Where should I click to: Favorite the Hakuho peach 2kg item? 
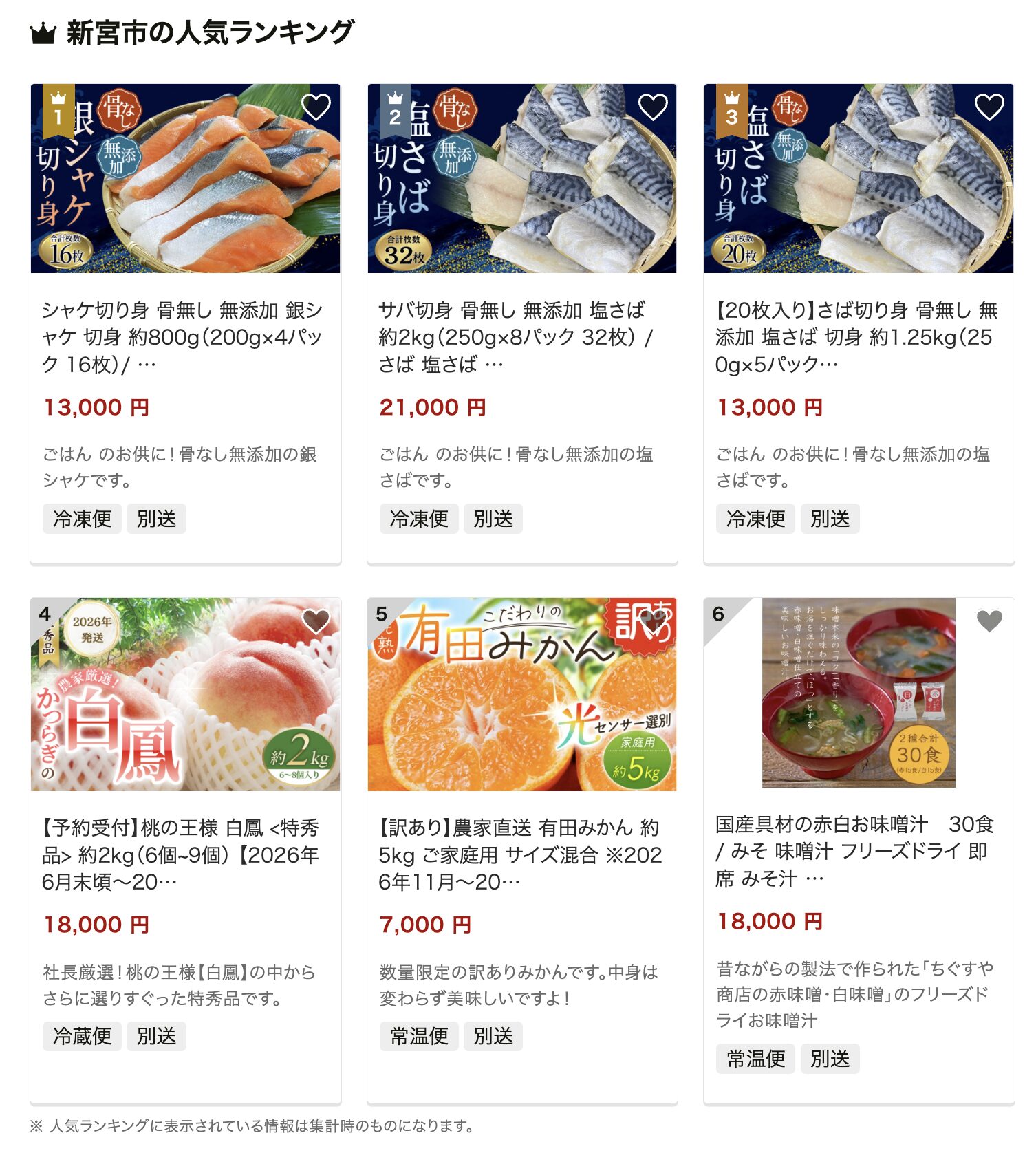(x=316, y=621)
